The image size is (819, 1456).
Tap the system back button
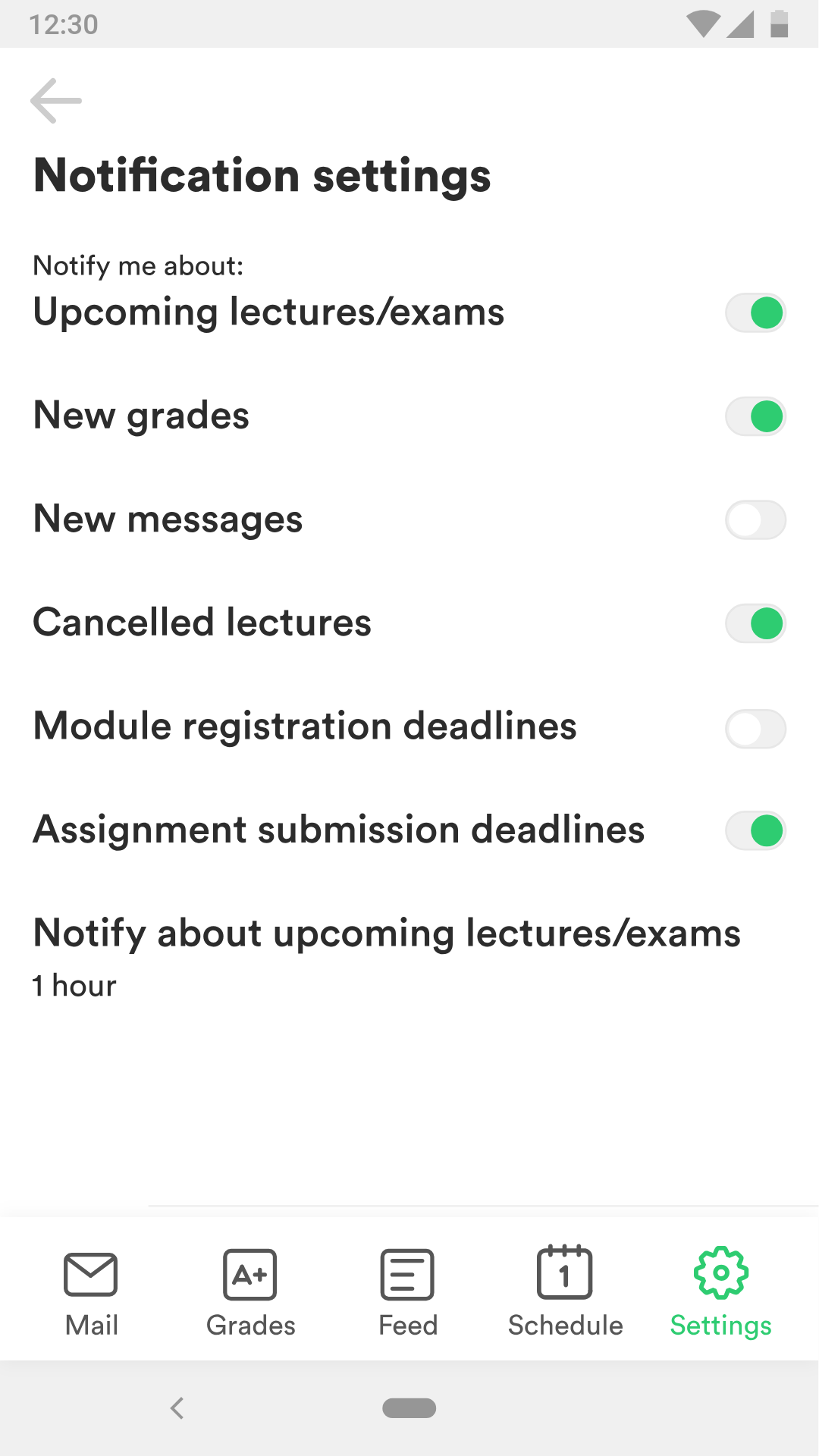point(177,1408)
